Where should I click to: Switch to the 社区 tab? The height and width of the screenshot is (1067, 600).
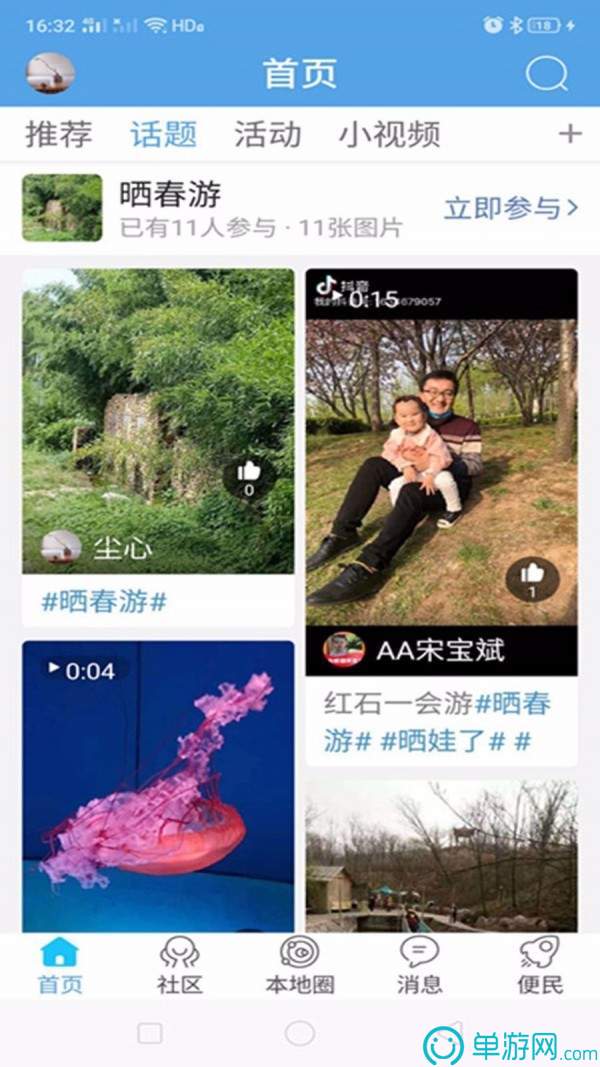pyautogui.click(x=180, y=965)
